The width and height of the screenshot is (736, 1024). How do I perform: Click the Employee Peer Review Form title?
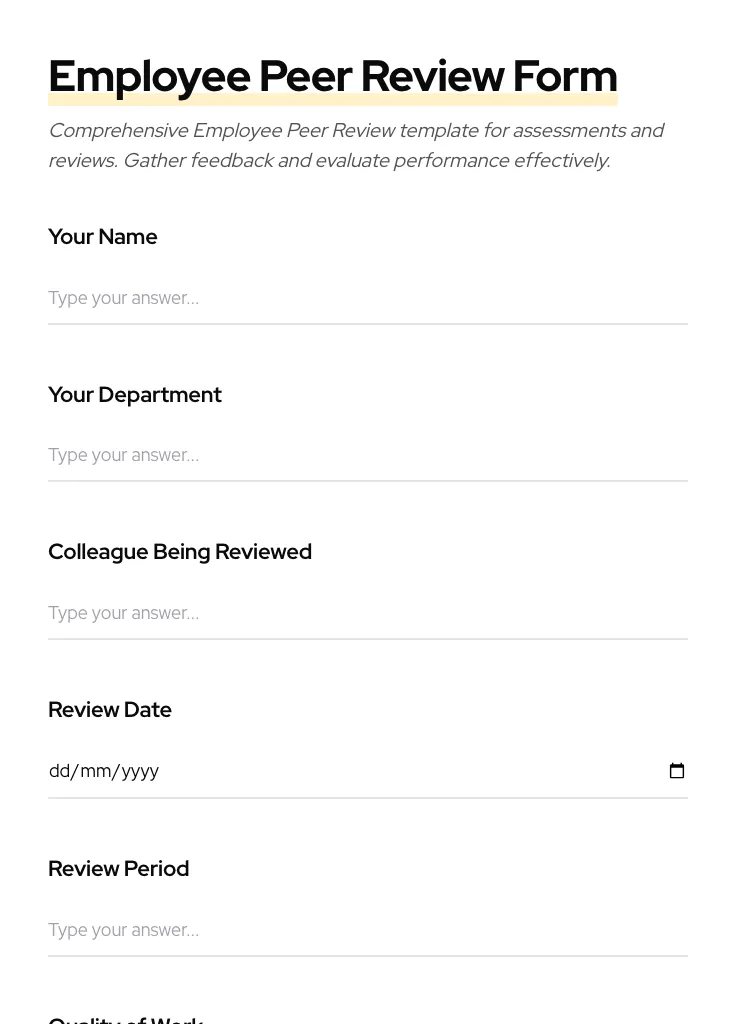tap(333, 75)
